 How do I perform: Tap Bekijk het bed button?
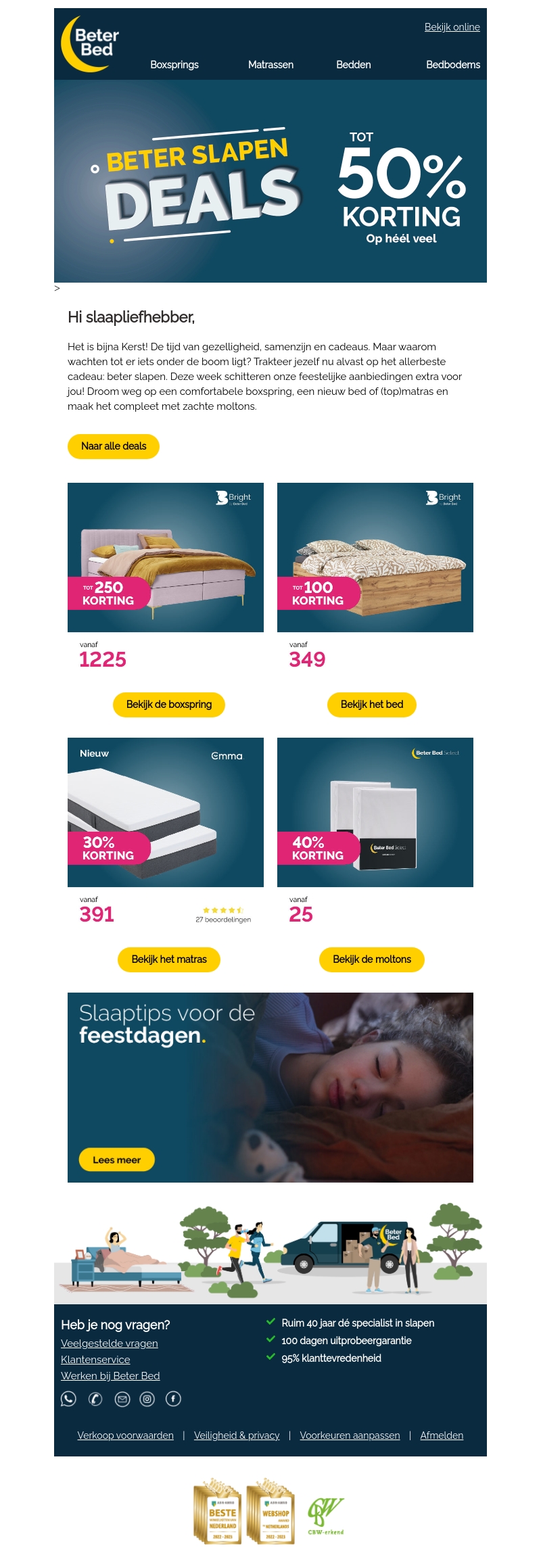point(372,705)
